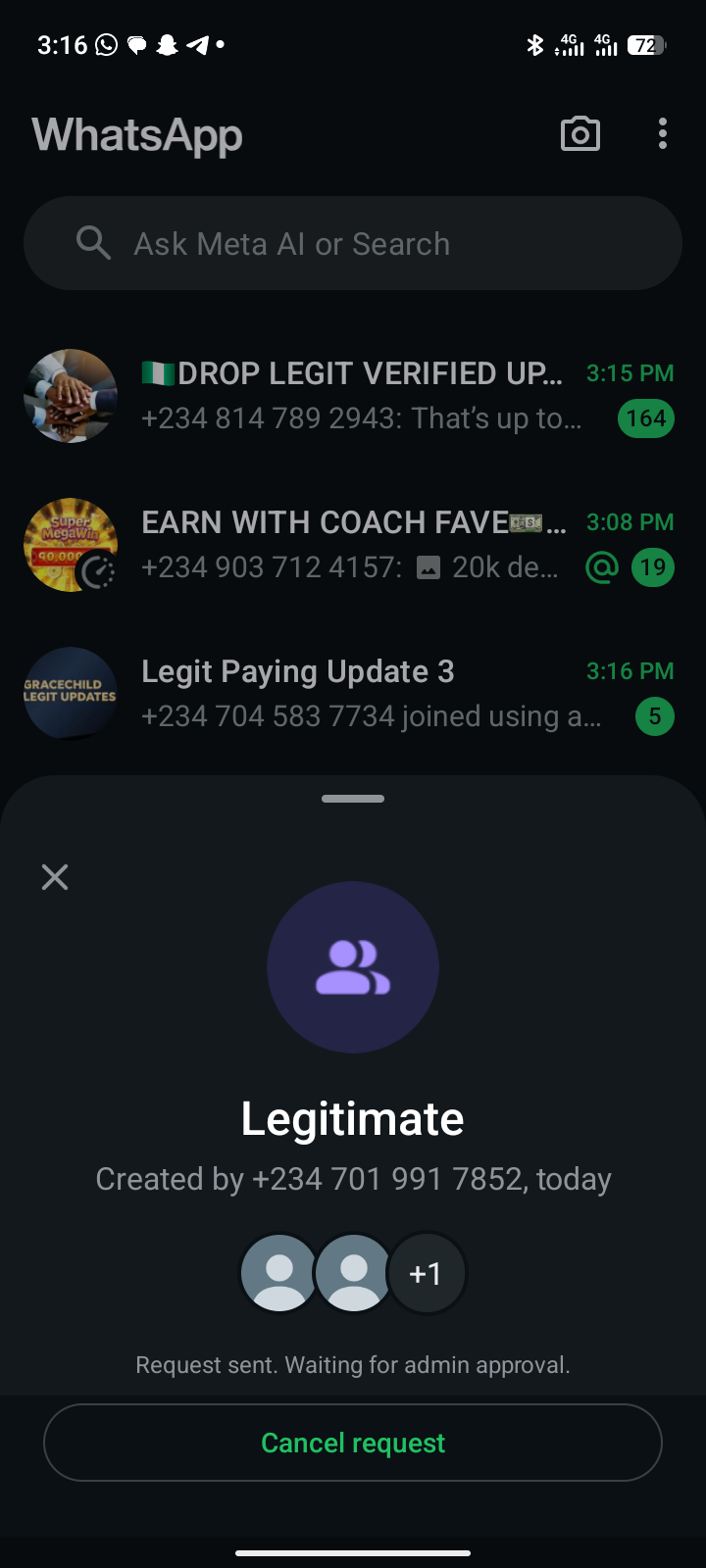Open the three-dot overflow menu
Viewport: 706px width, 1568px height.
[x=663, y=134]
